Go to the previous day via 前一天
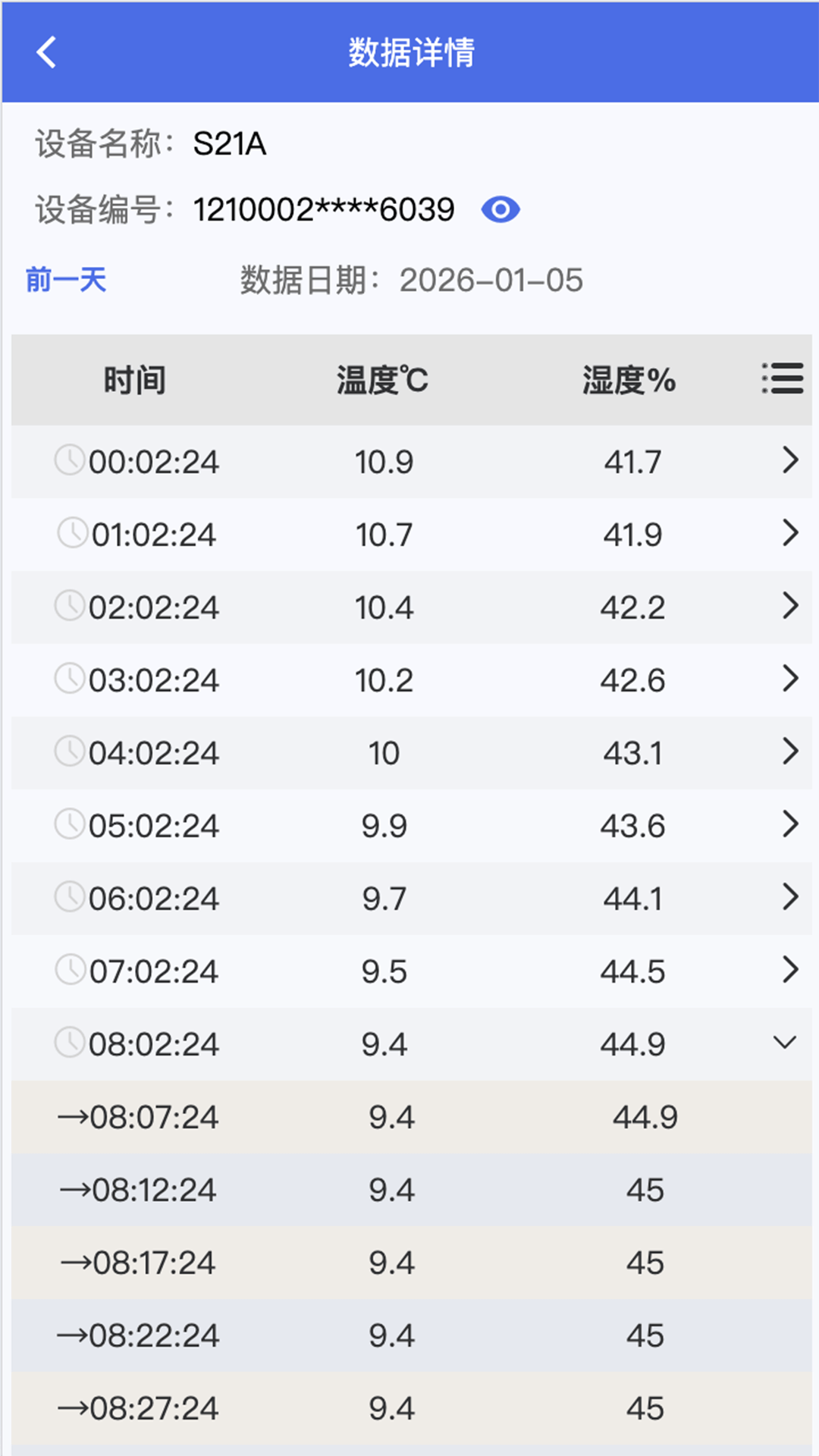 click(x=65, y=280)
